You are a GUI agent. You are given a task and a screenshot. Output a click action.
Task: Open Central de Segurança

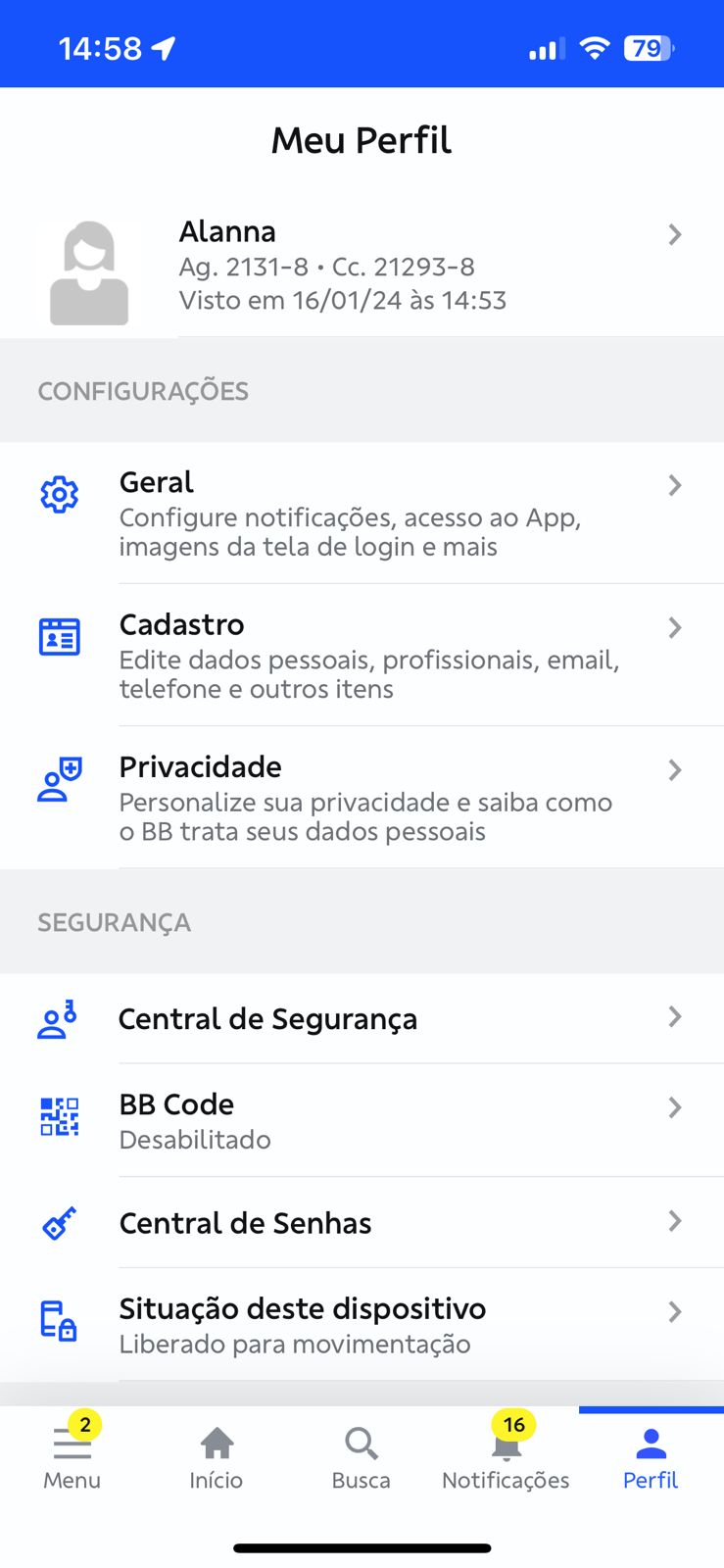362,1019
